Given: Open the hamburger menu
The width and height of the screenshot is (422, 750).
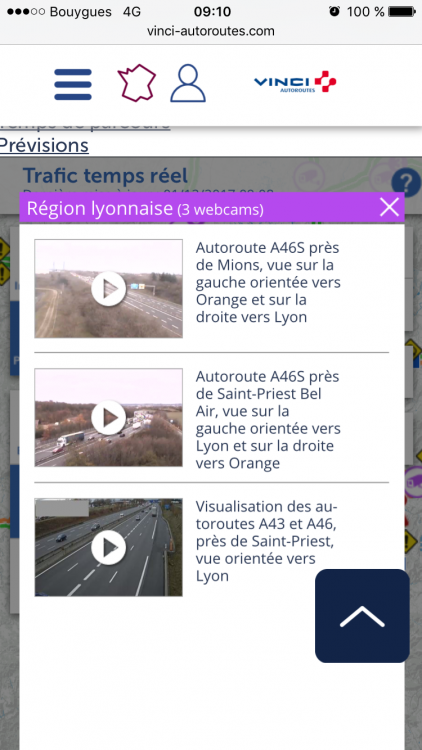Looking at the screenshot, I should coord(73,84).
